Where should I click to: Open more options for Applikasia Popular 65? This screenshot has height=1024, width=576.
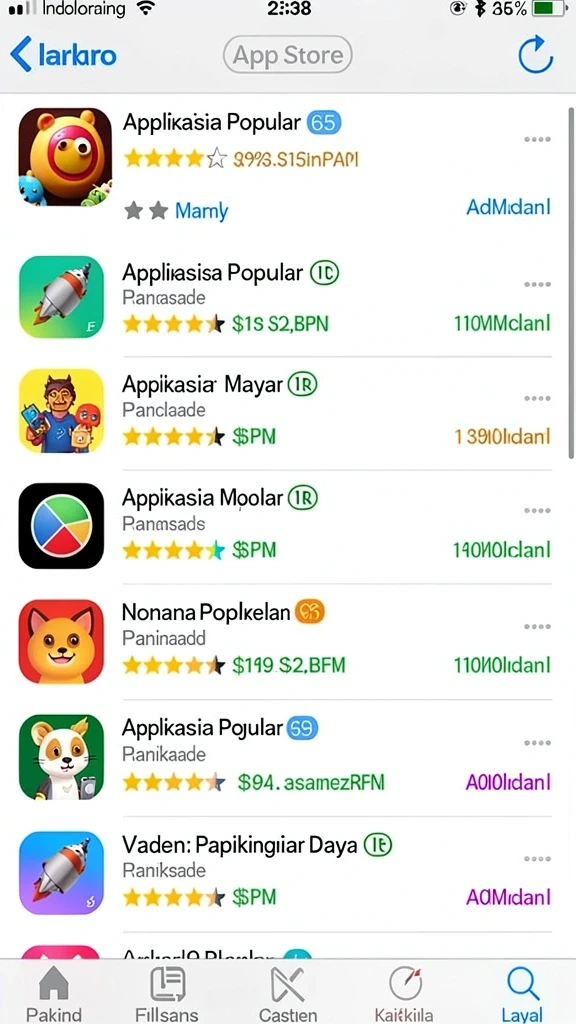(537, 139)
